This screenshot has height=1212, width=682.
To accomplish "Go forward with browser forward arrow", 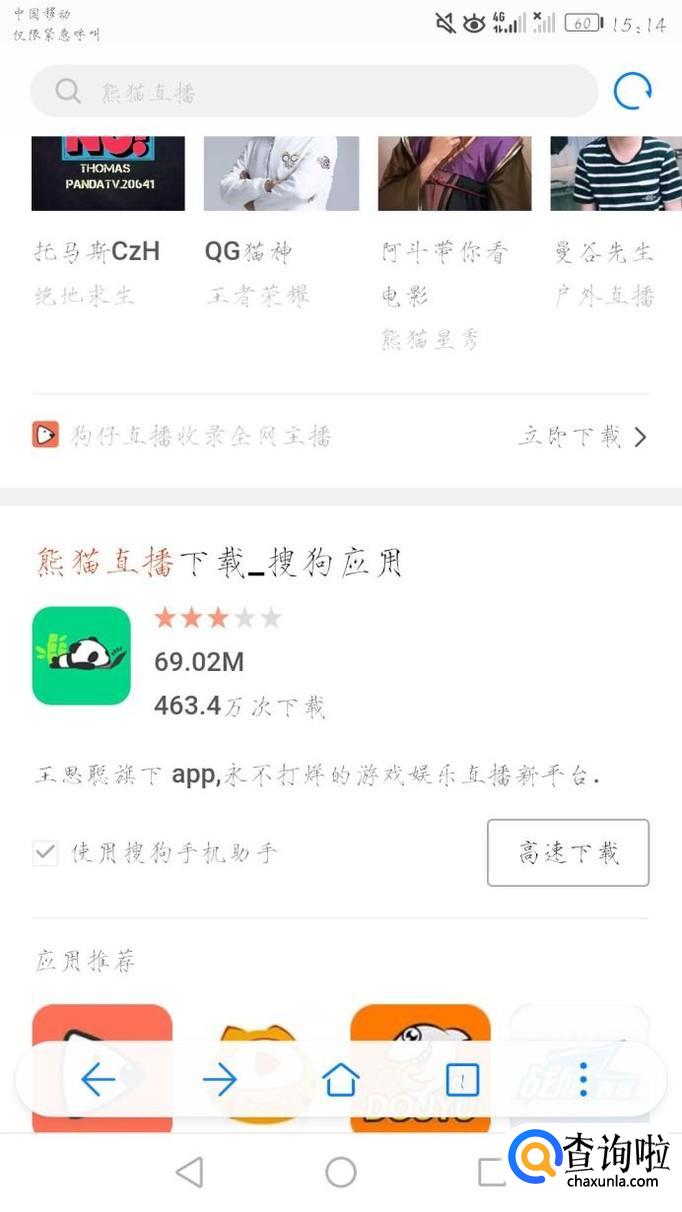I will pyautogui.click(x=219, y=1079).
